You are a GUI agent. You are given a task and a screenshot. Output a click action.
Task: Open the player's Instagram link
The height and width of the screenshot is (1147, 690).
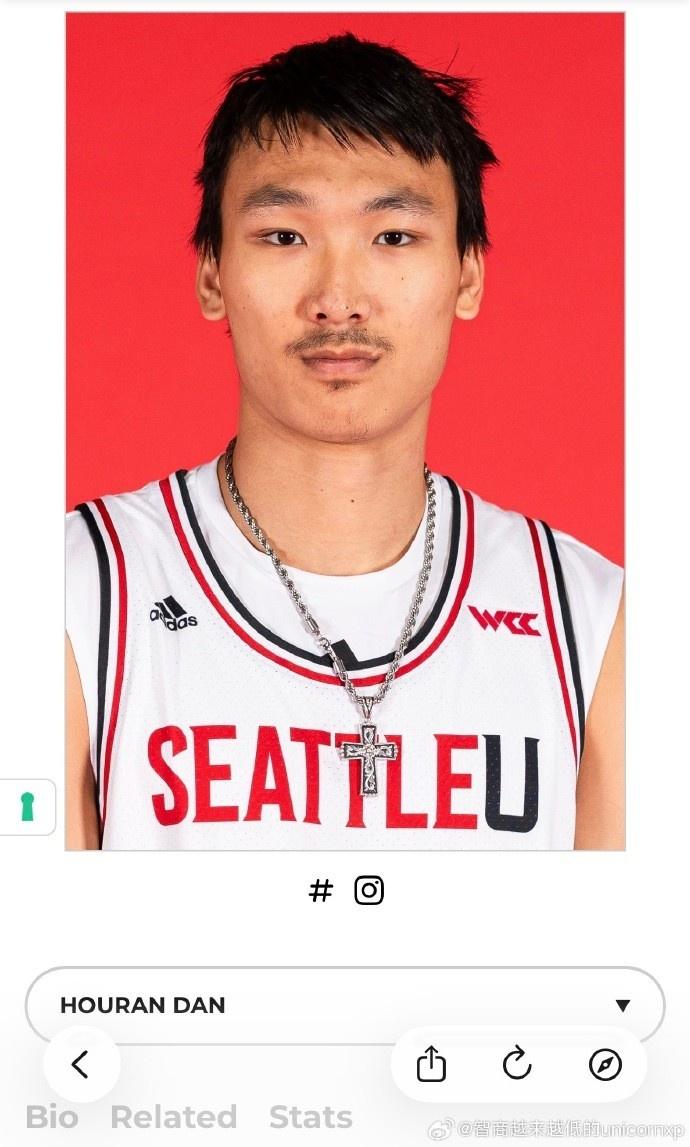click(x=369, y=890)
